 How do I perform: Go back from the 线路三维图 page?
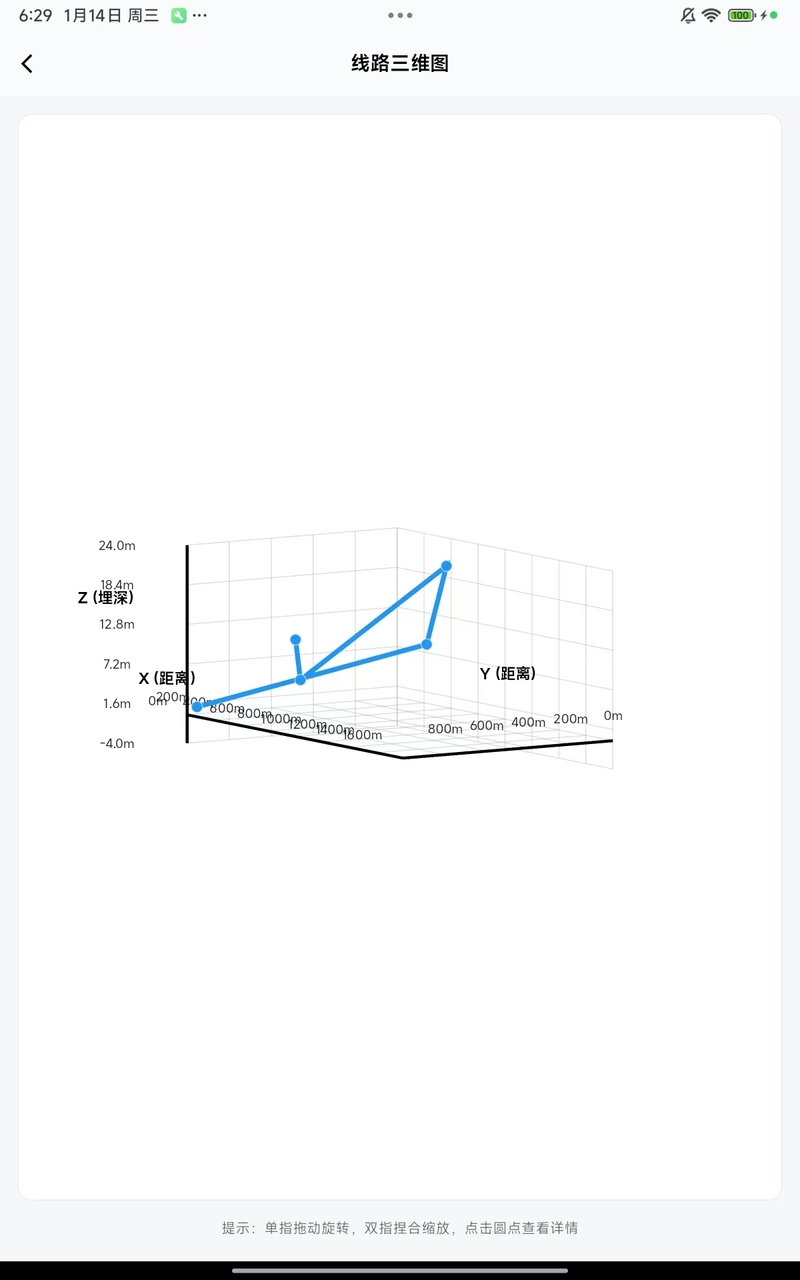[x=27, y=64]
